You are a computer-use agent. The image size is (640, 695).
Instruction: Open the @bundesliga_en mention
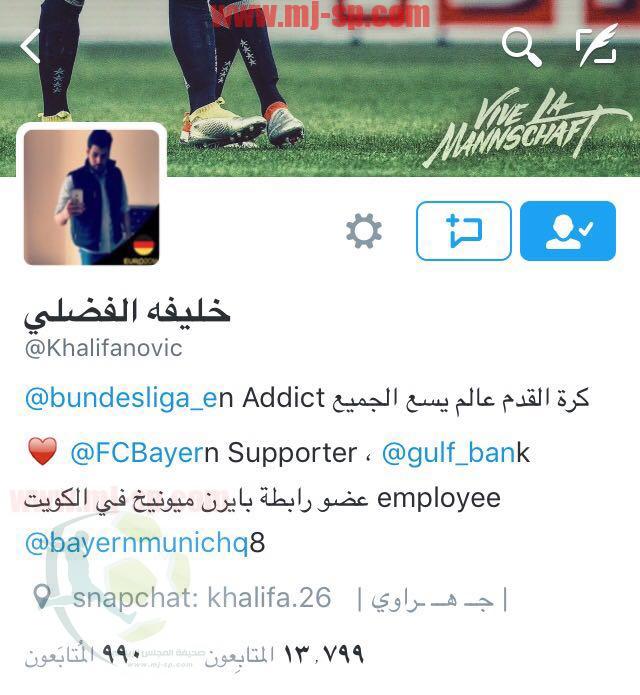121,398
